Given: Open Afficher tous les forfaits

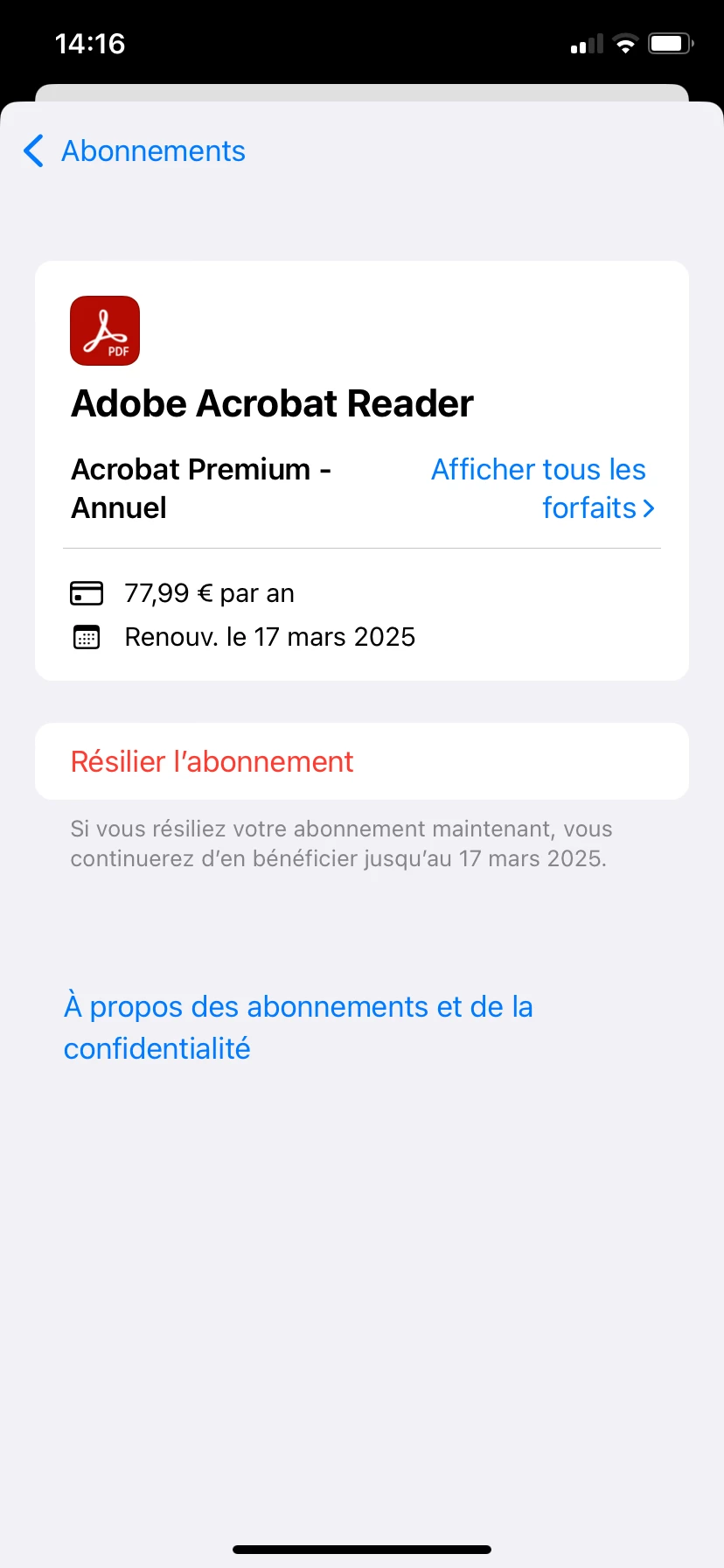Looking at the screenshot, I should point(542,488).
